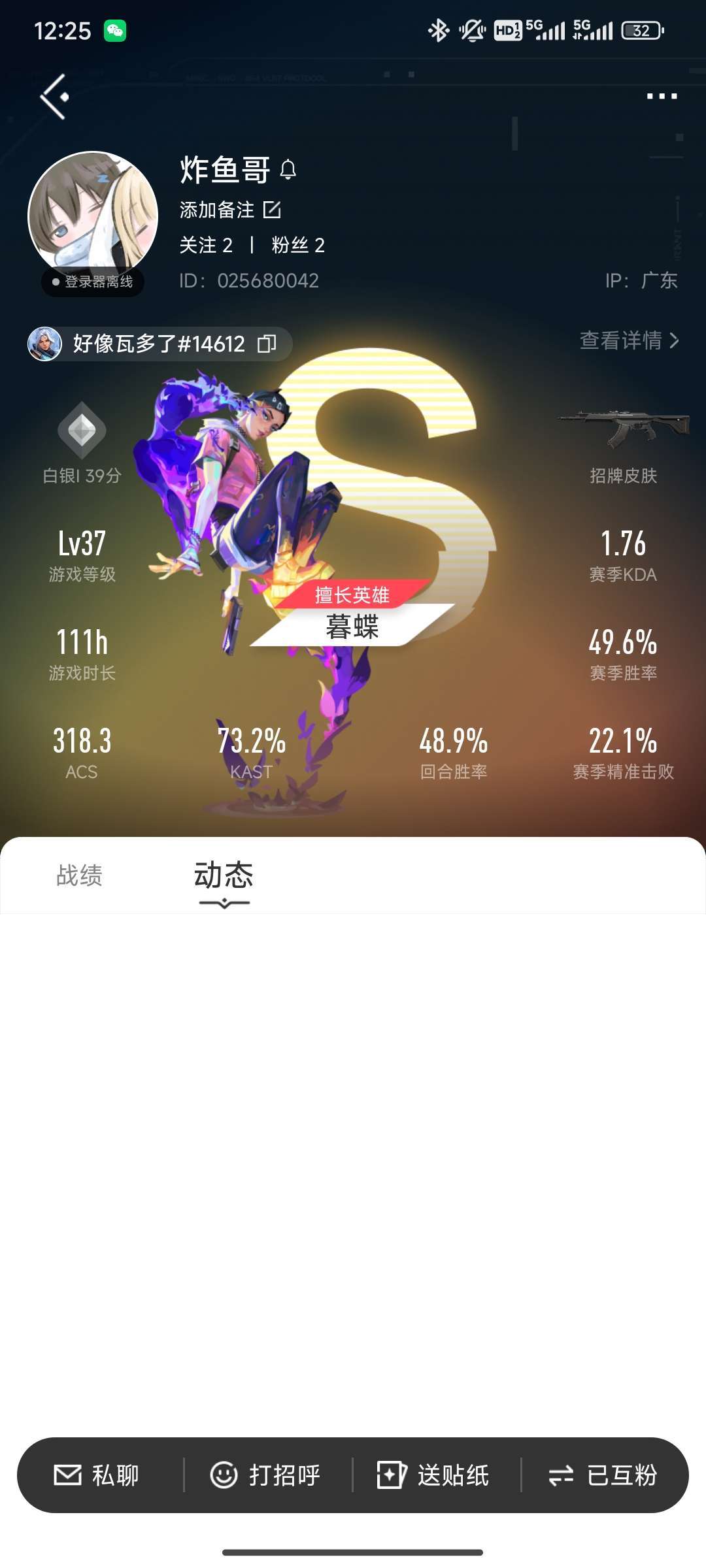Tap 送贴纸 to send a sticker
Screen dimensions: 706x1568
[x=434, y=1475]
